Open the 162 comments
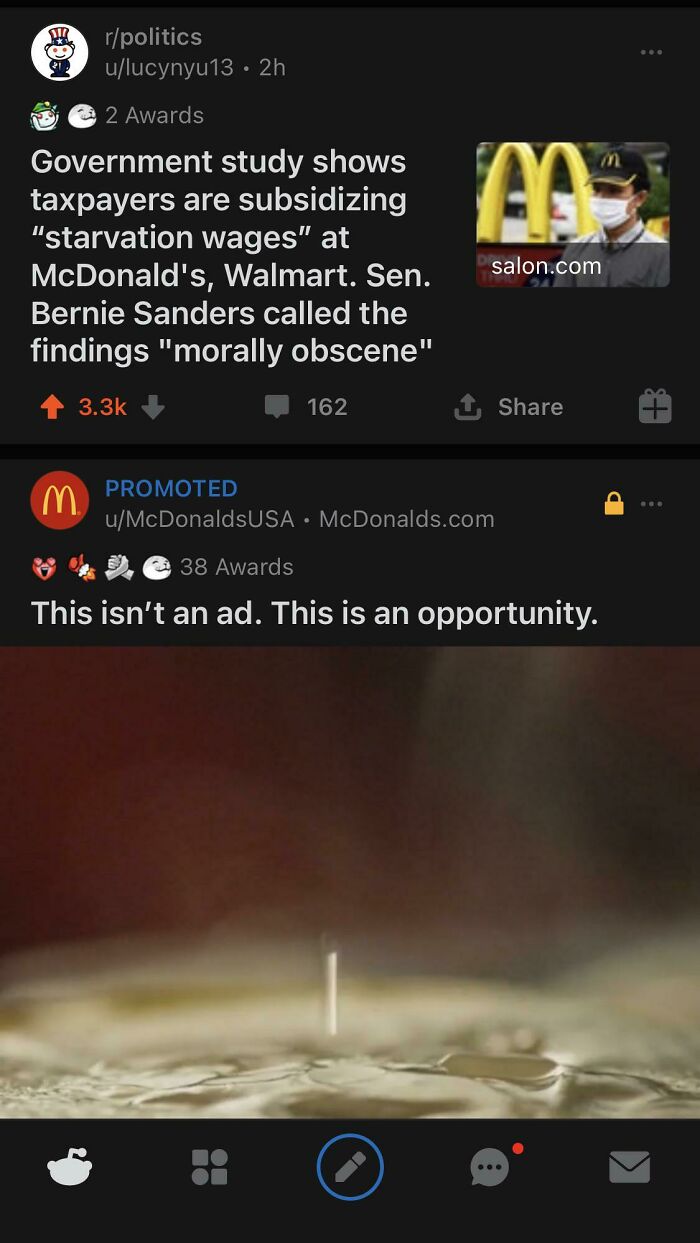Viewport: 700px width, 1243px height. pos(306,407)
